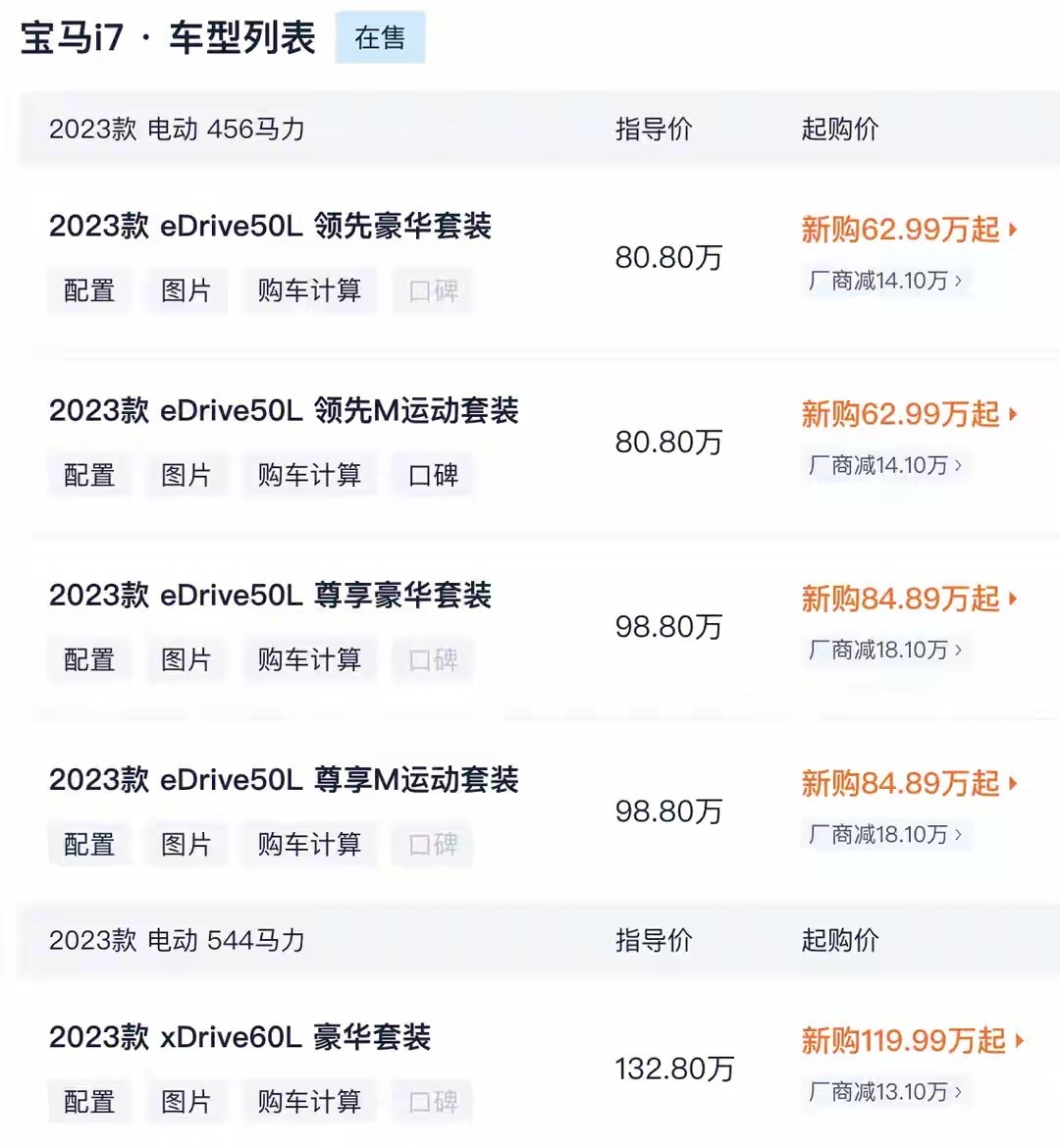This screenshot has width=1060, height=1148.
Task: View 图片 of eDrive50L 领先豪华套装
Action: click(186, 290)
